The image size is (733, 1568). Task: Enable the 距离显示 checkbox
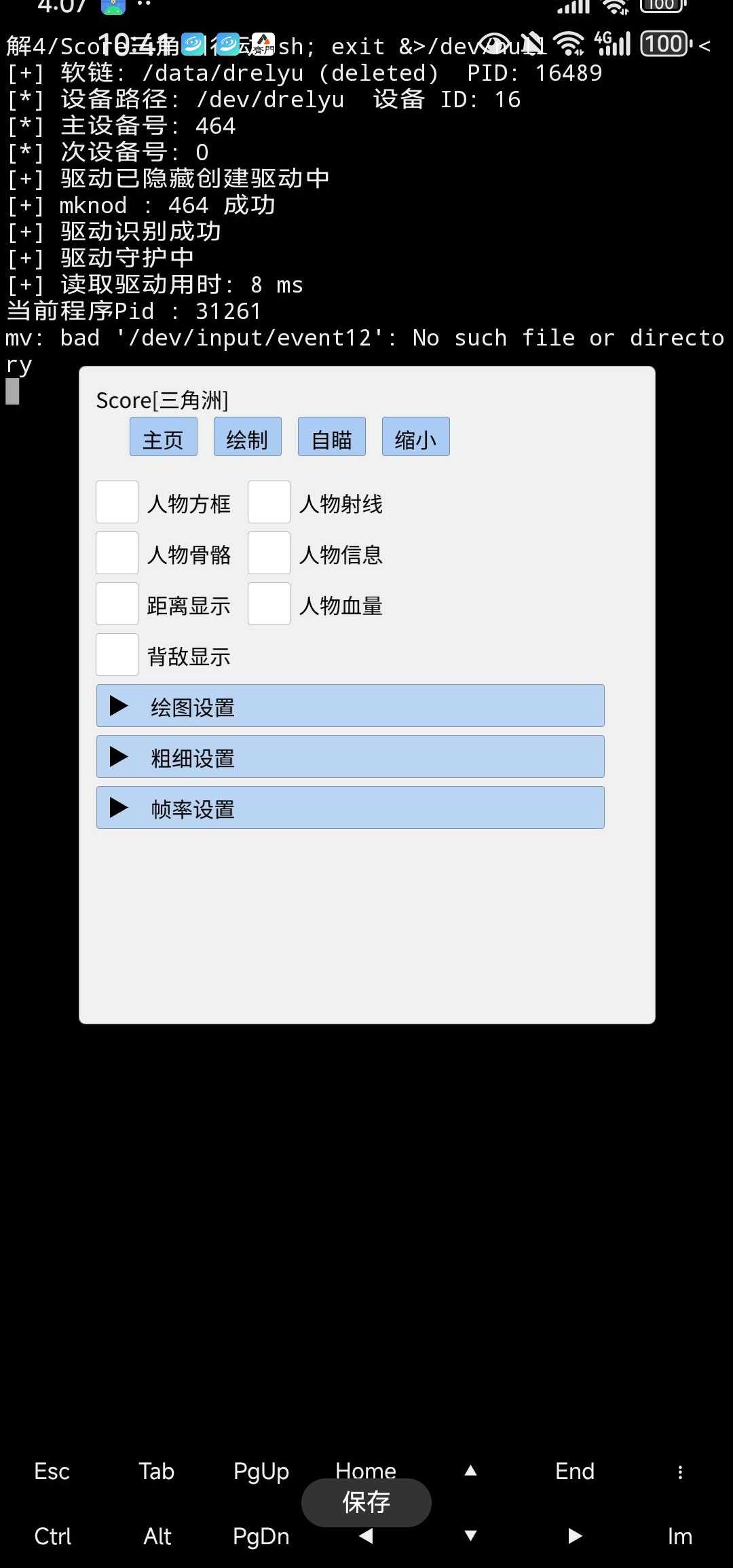117,604
